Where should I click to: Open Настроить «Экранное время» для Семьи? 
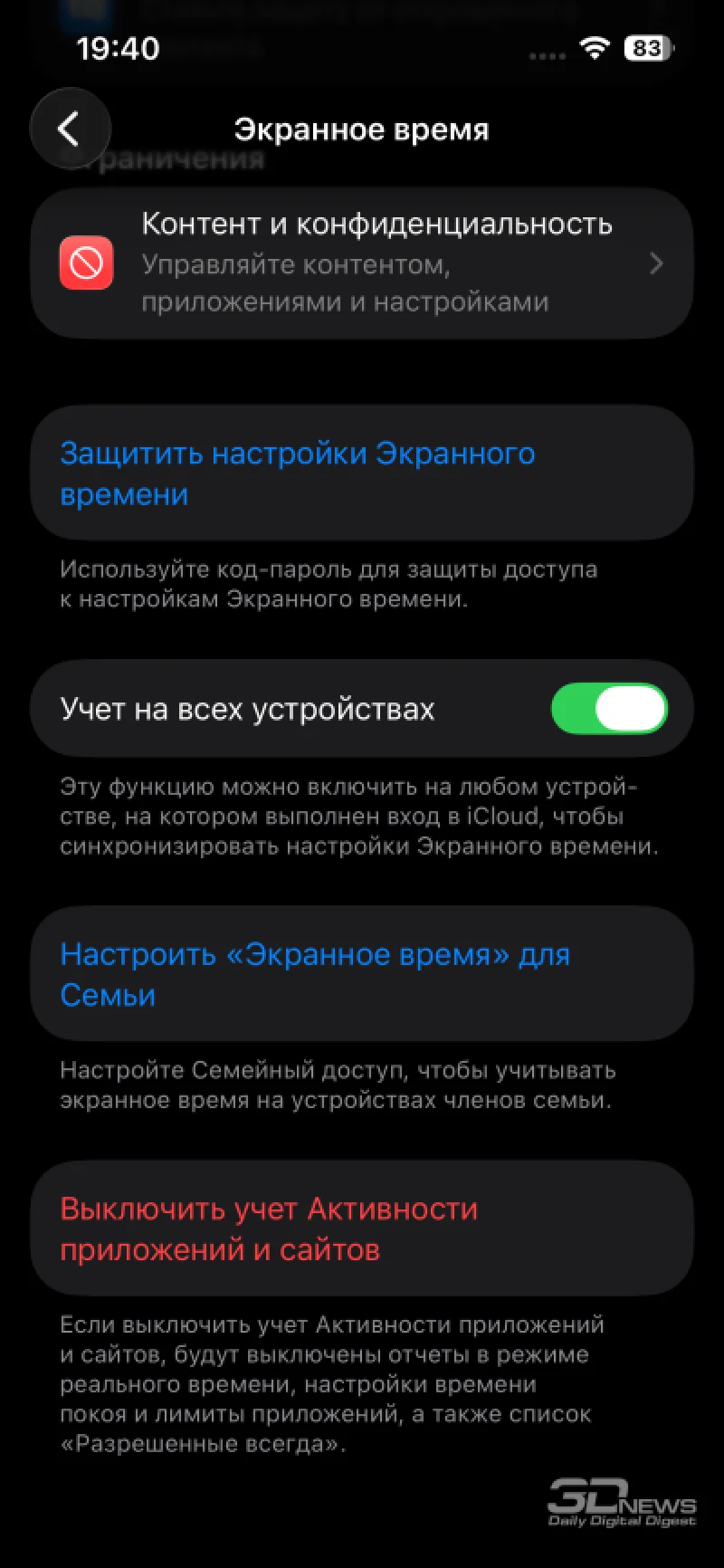362,974
